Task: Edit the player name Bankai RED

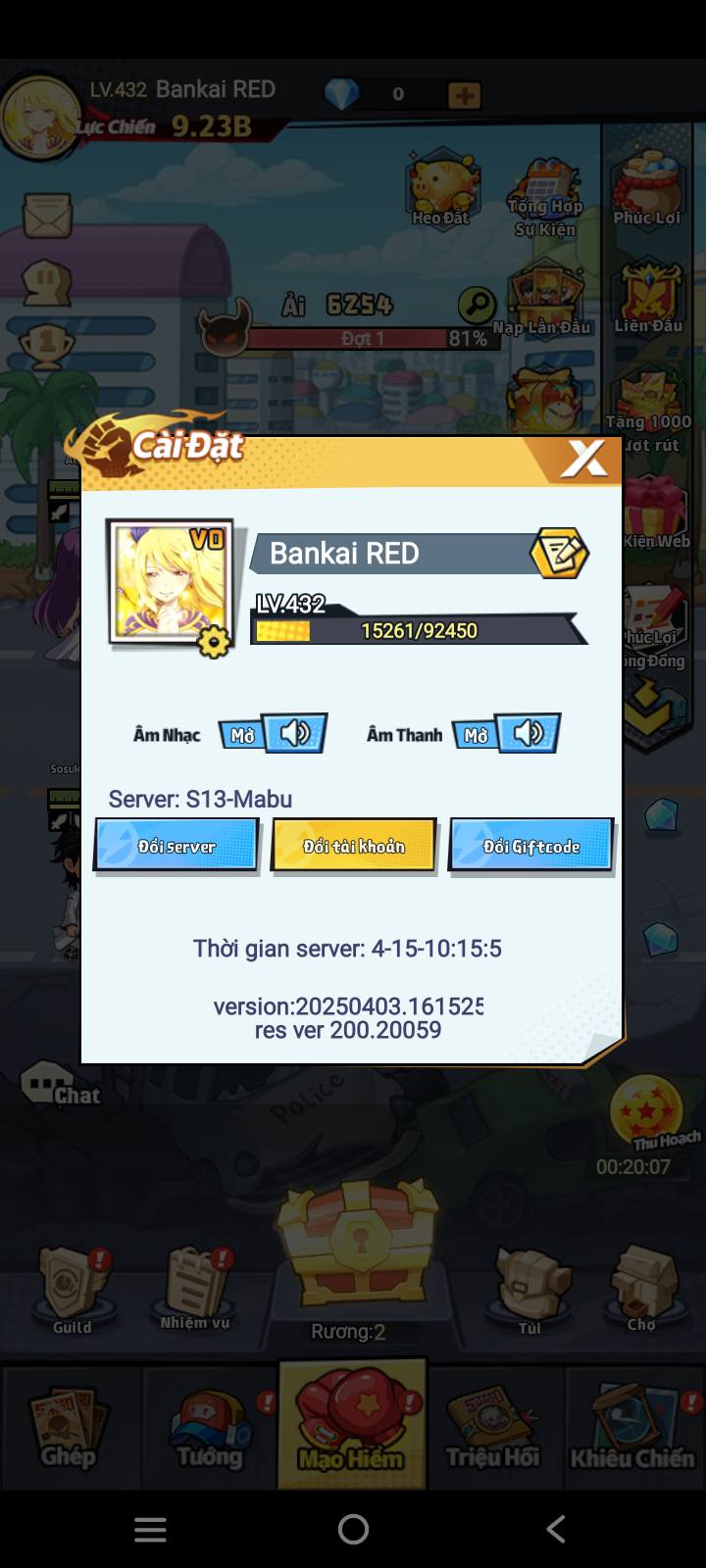Action: 559,553
